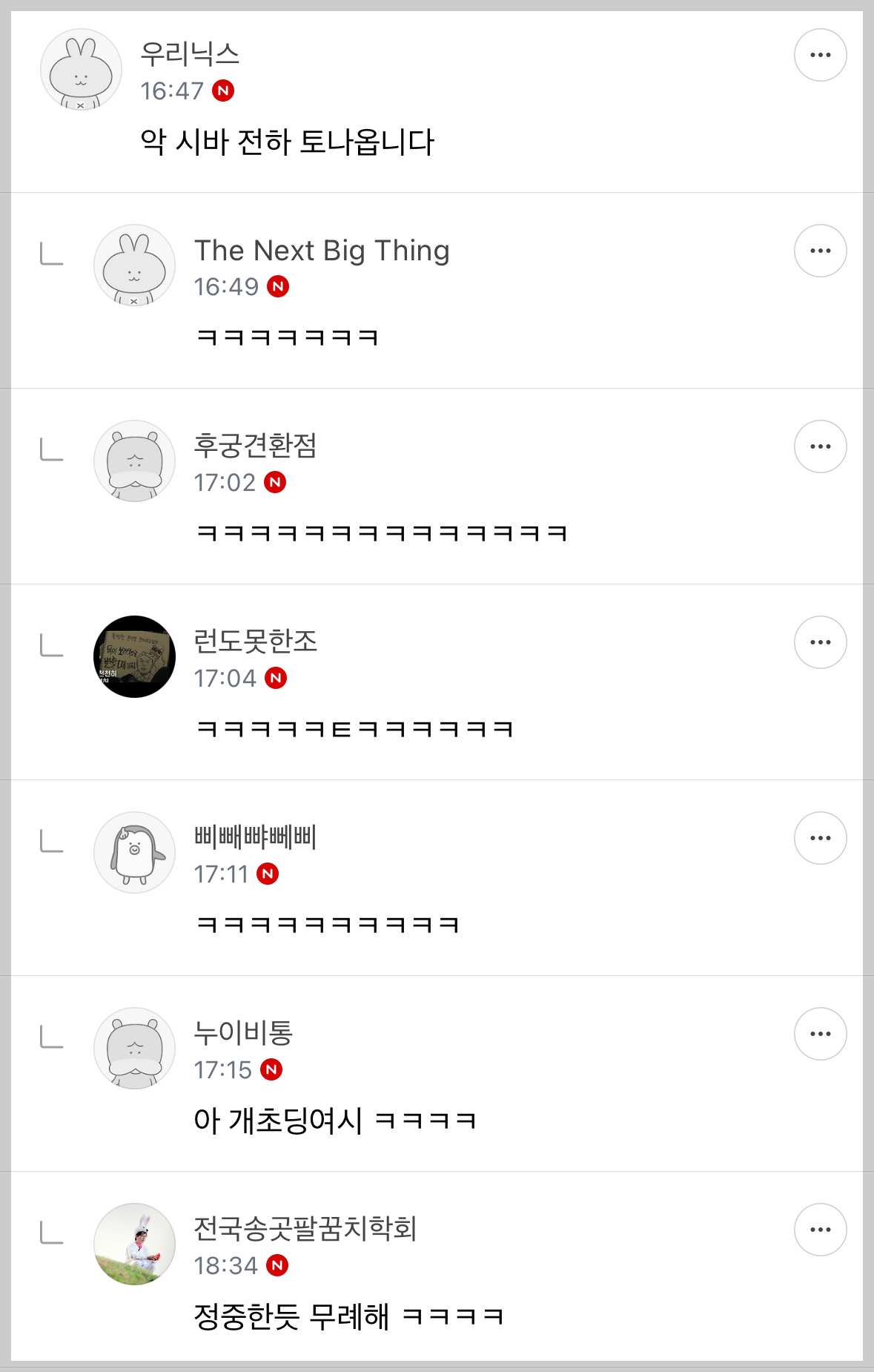Open 후궁견환점's profile avatar

[134, 461]
